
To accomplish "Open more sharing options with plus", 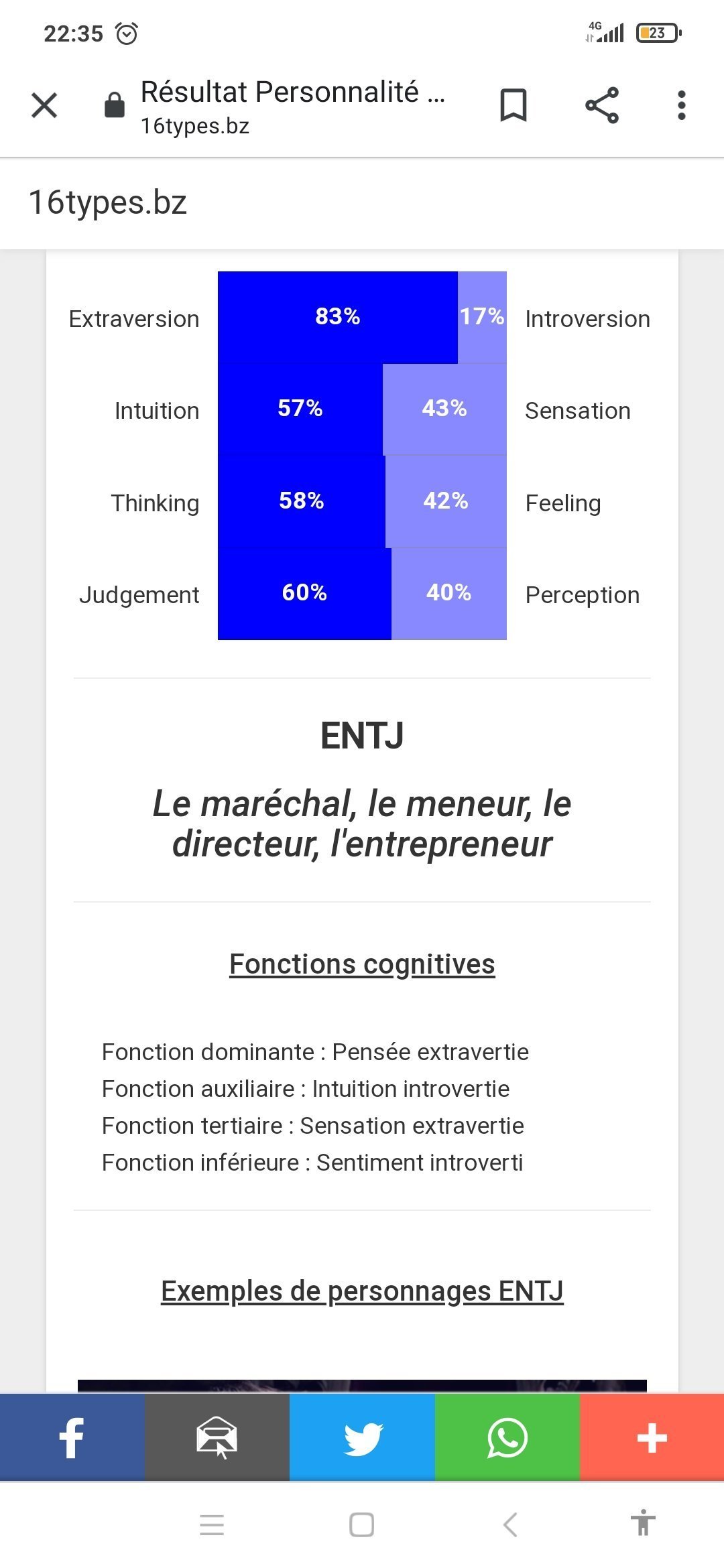I will pos(652,1437).
